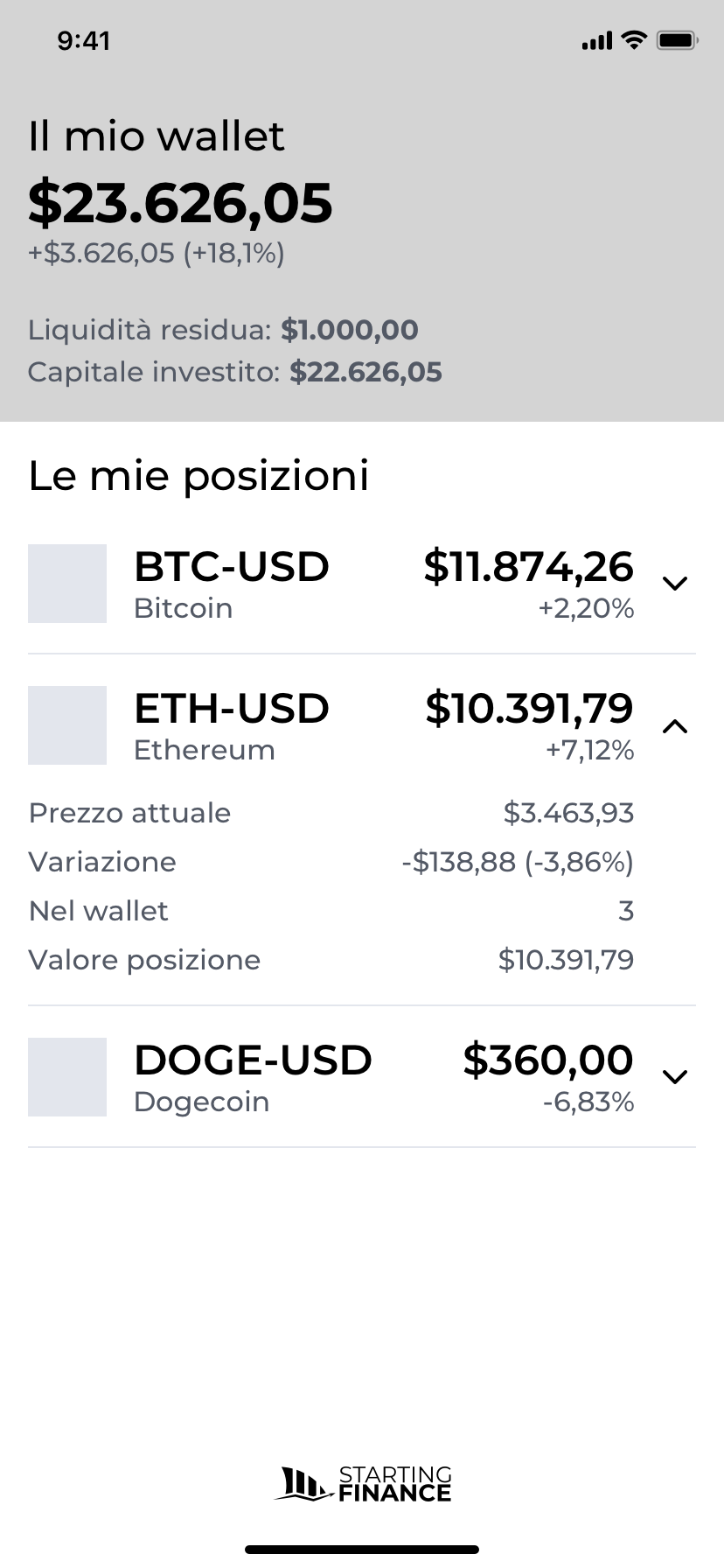Tap the clock showing 9:41
724x1568 pixels.
pos(85,40)
